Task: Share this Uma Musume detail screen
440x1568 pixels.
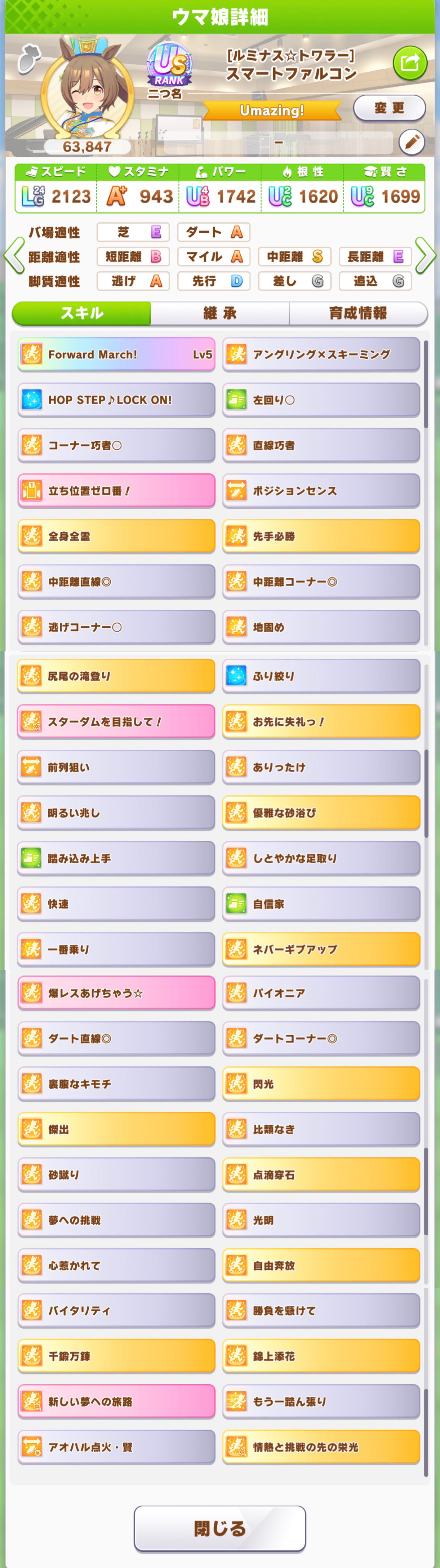Action: point(410,62)
